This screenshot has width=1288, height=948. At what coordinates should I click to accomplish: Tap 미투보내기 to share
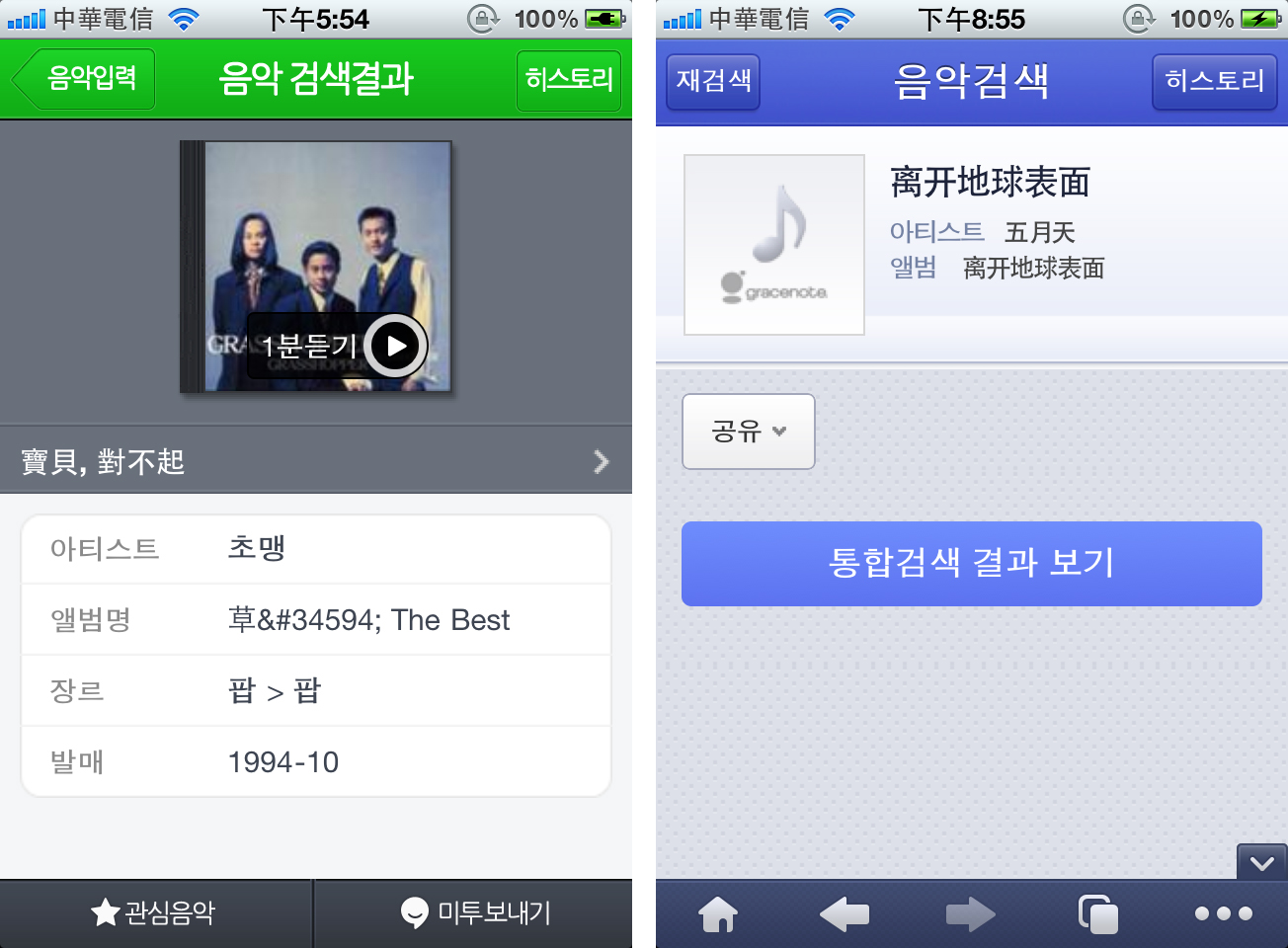pos(476,912)
